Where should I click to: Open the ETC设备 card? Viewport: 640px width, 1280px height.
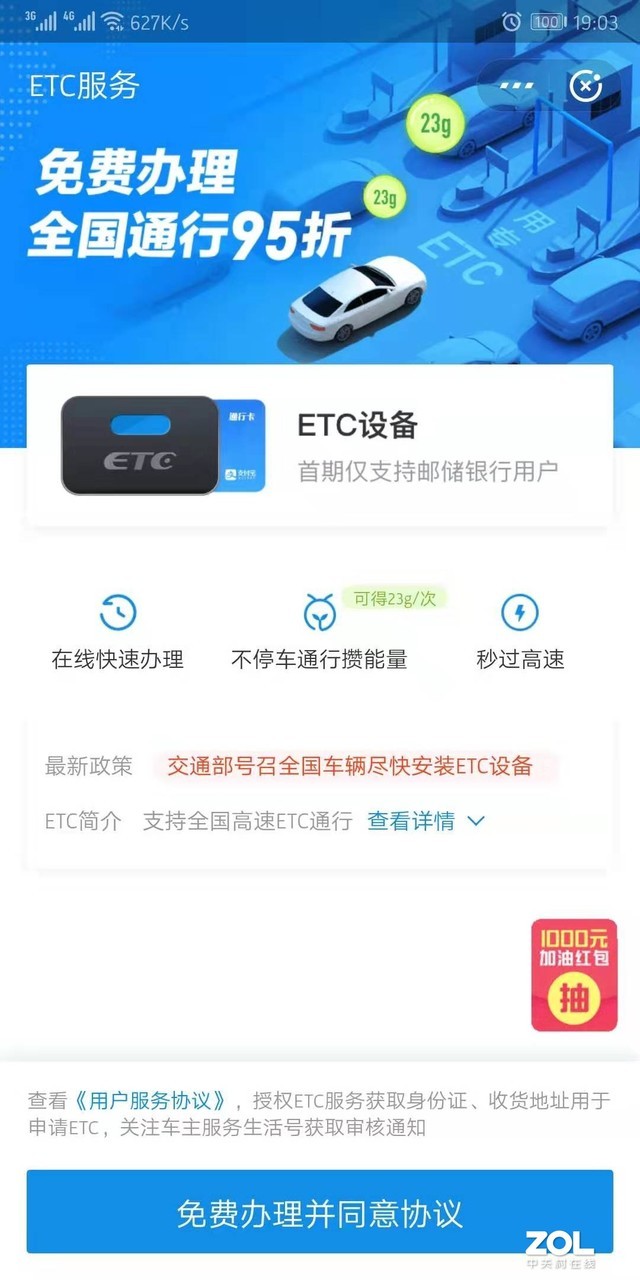(320, 446)
